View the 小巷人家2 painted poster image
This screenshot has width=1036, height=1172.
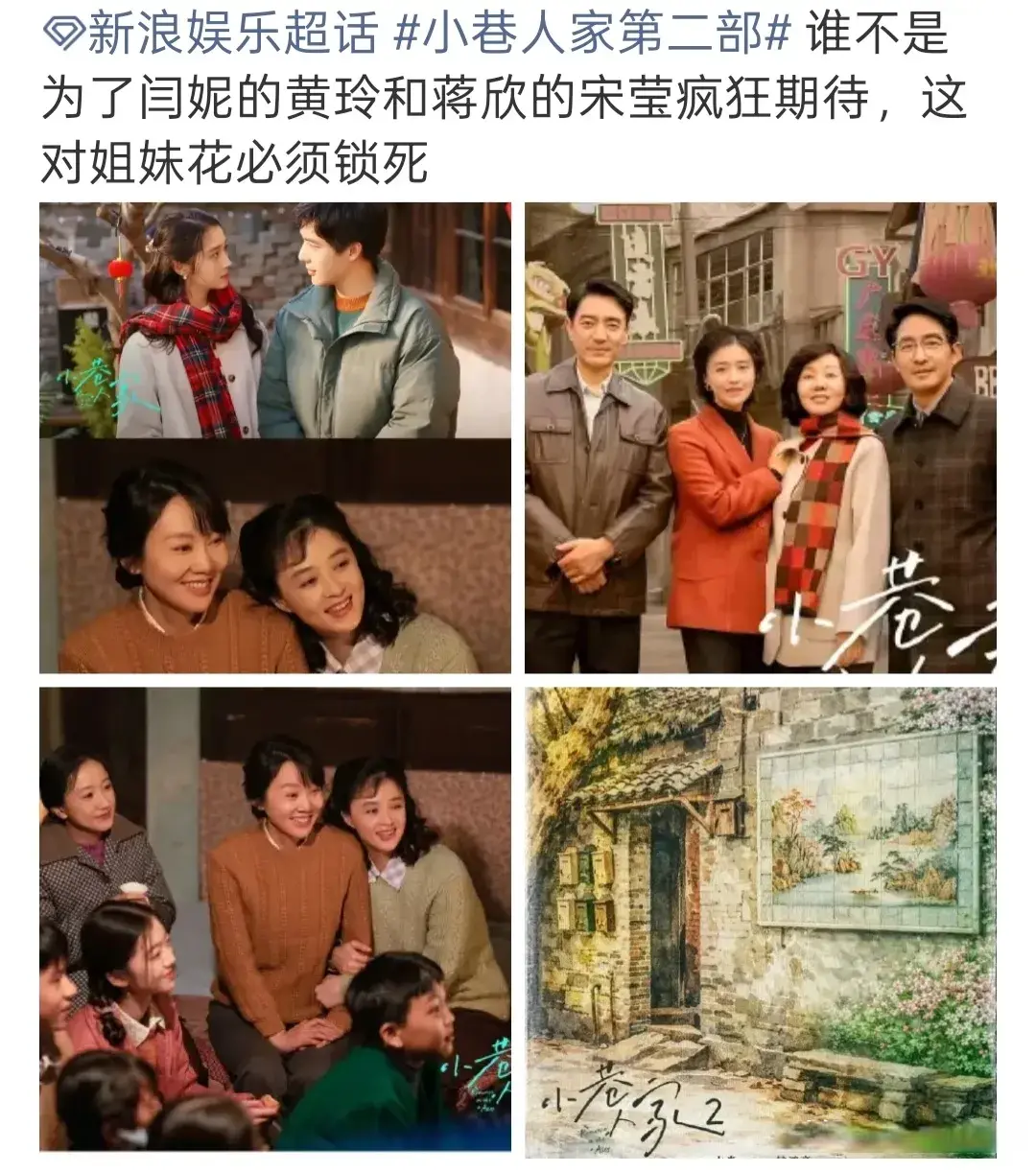(x=760, y=919)
